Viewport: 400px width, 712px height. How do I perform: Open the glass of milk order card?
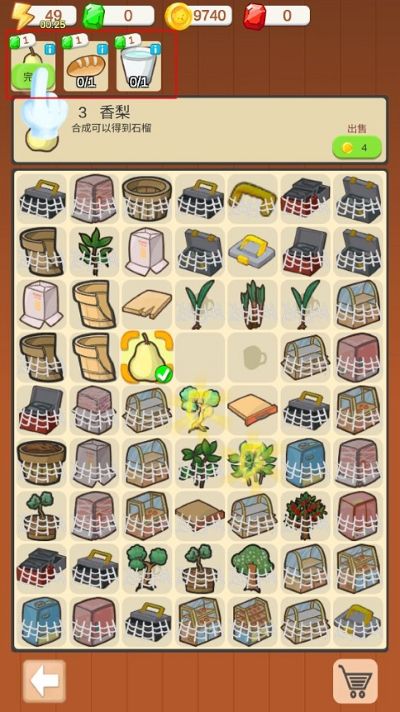point(138,66)
